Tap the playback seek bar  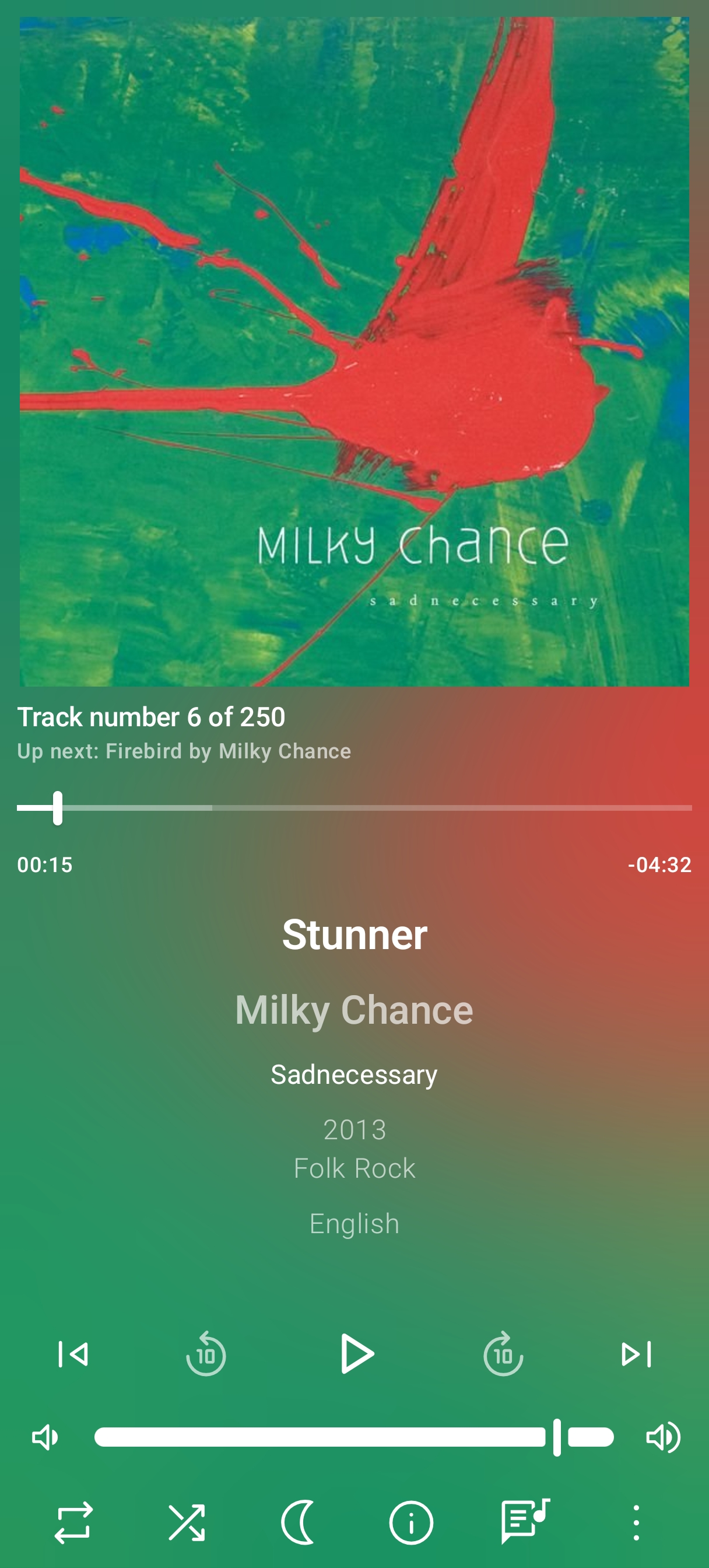pyautogui.click(x=354, y=808)
